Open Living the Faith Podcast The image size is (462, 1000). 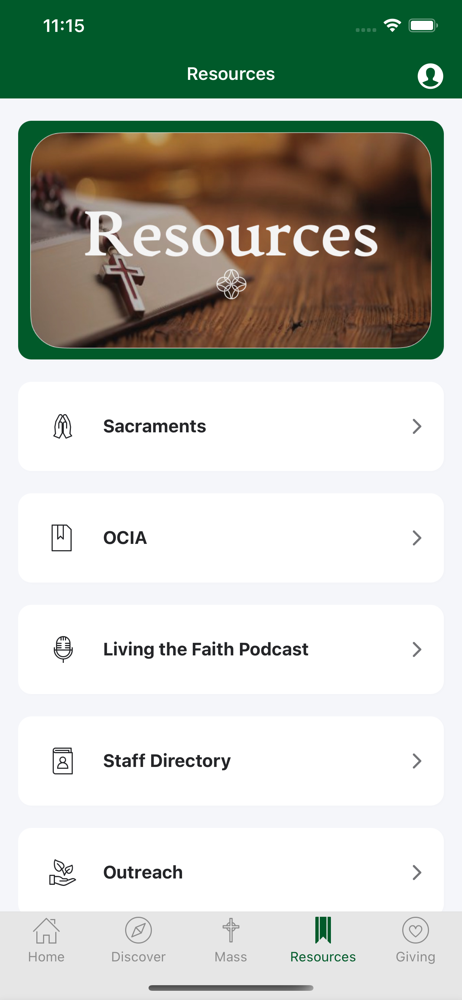click(x=231, y=649)
